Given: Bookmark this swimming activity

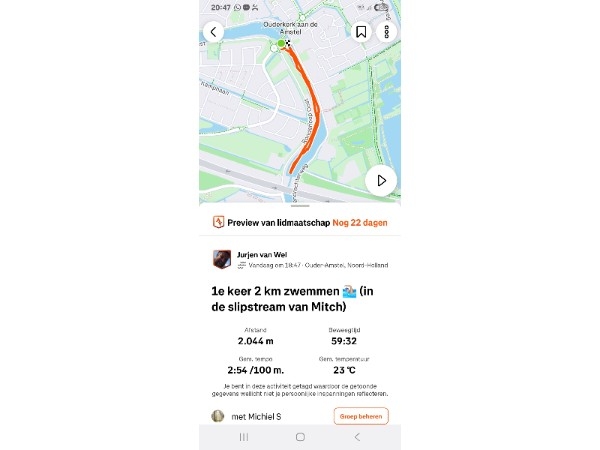Looking at the screenshot, I should tap(361, 32).
